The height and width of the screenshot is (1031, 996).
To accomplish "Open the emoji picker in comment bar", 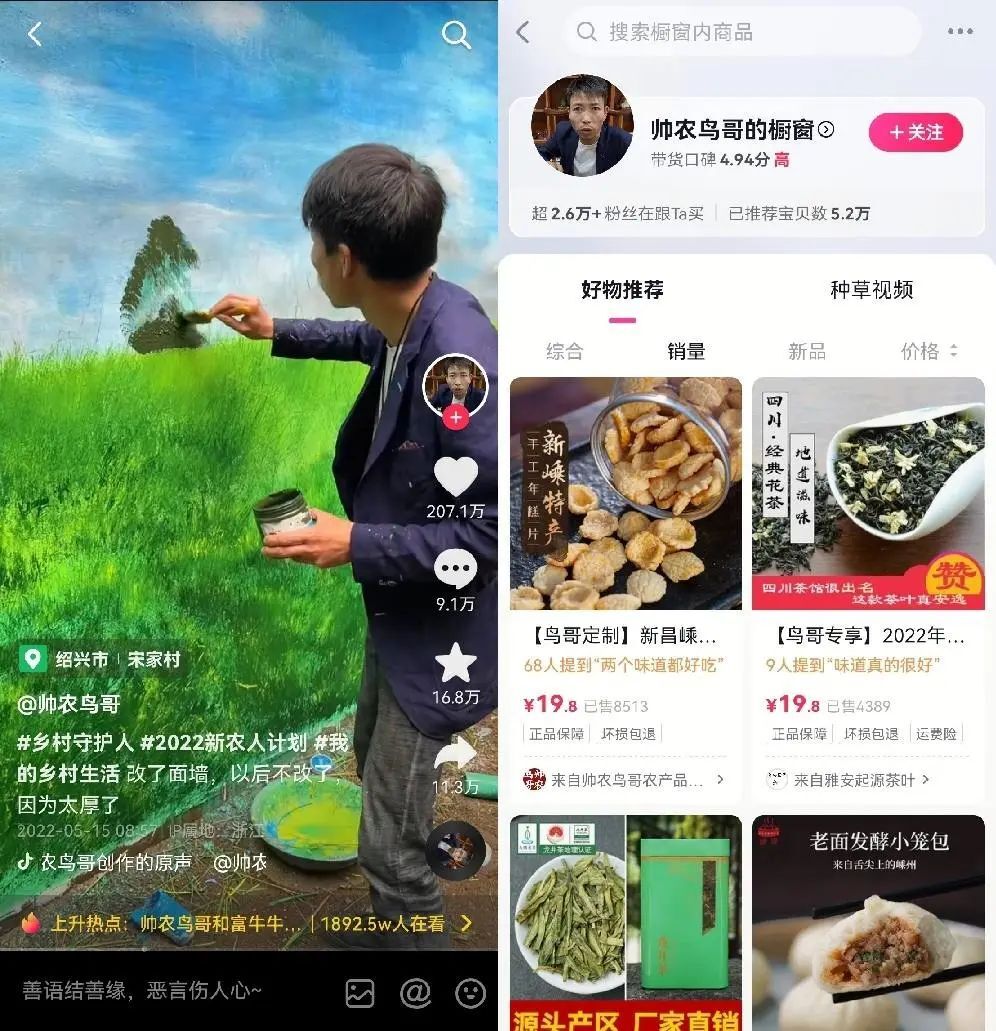I will (x=470, y=992).
